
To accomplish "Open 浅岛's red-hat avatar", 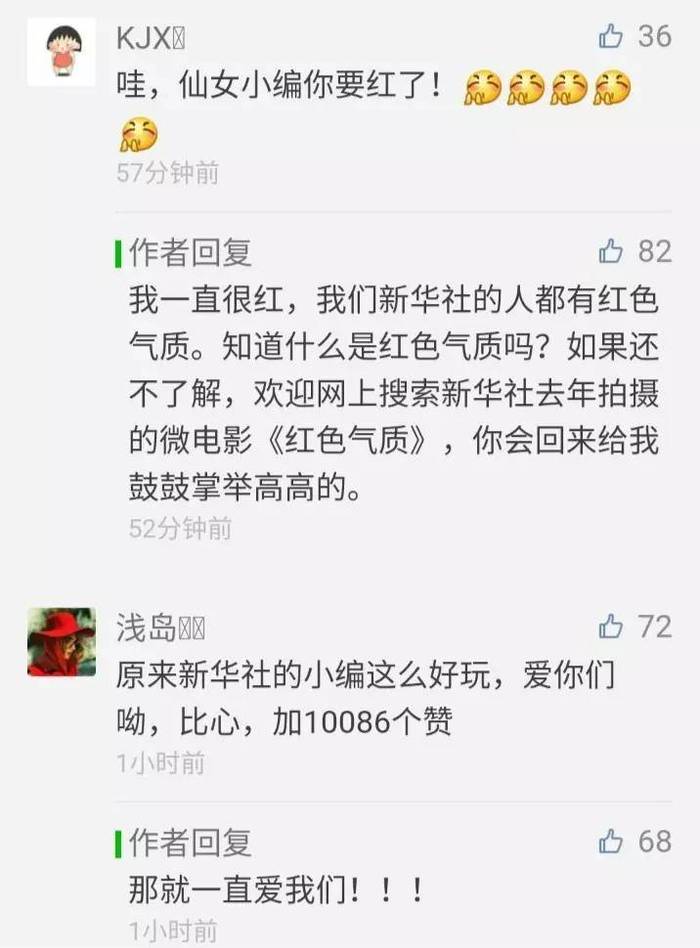I will (x=61, y=642).
